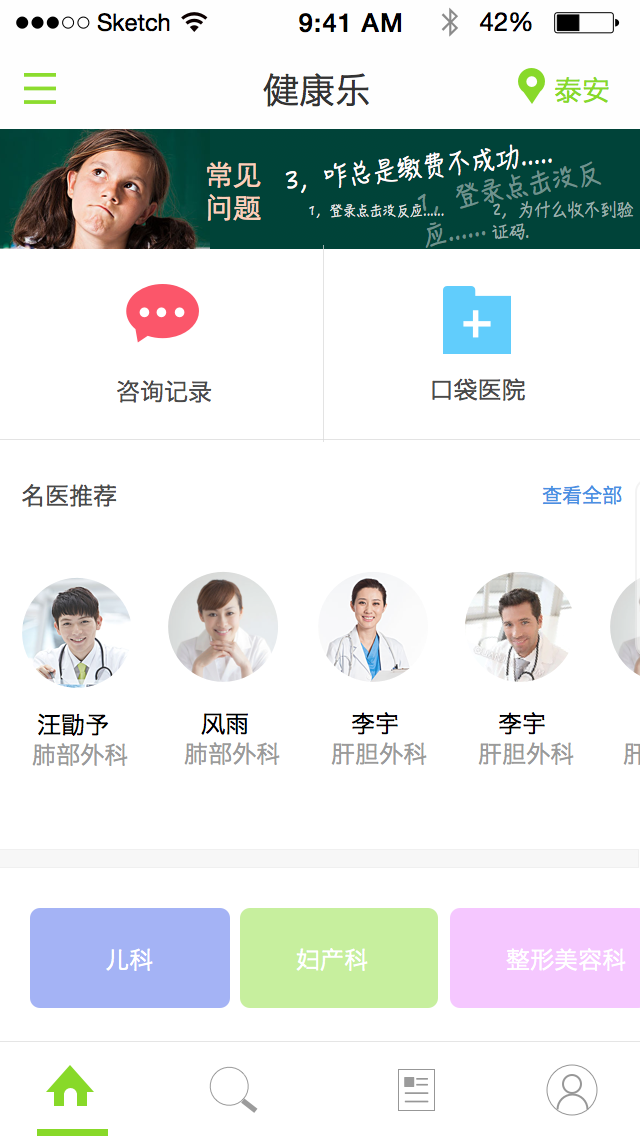This screenshot has width=640, height=1136.
Task: Switch to the search tab
Action: (233, 1089)
